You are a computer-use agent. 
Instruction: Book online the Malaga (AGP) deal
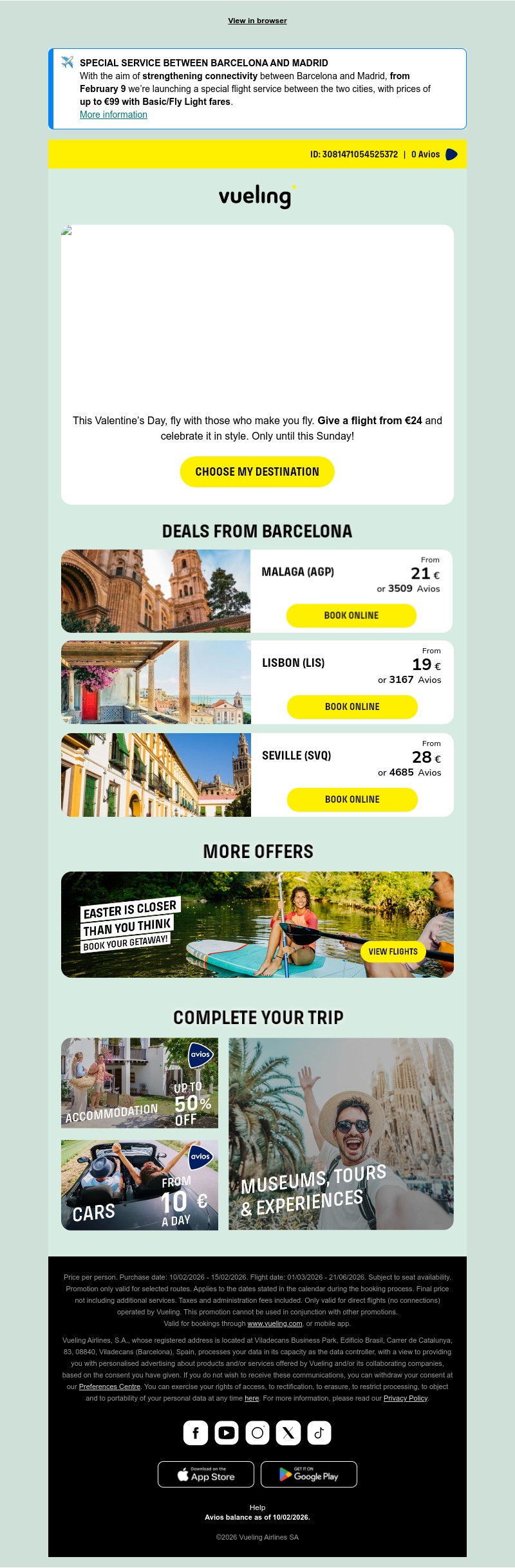tap(351, 615)
